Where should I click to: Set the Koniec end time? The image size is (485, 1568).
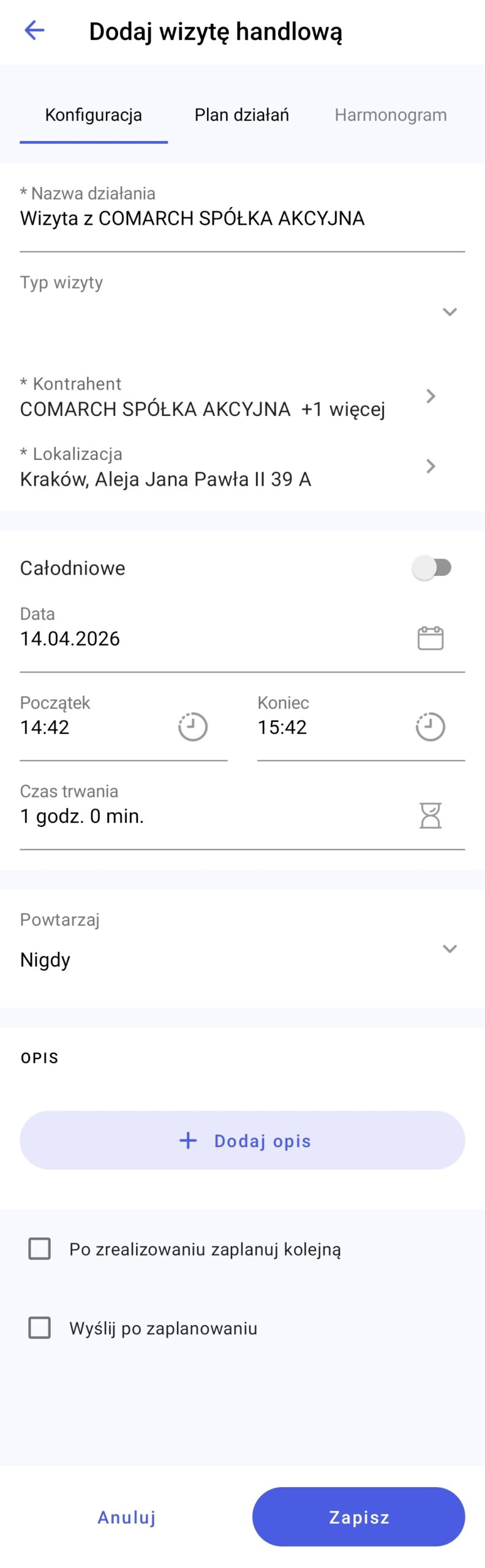coord(360,727)
